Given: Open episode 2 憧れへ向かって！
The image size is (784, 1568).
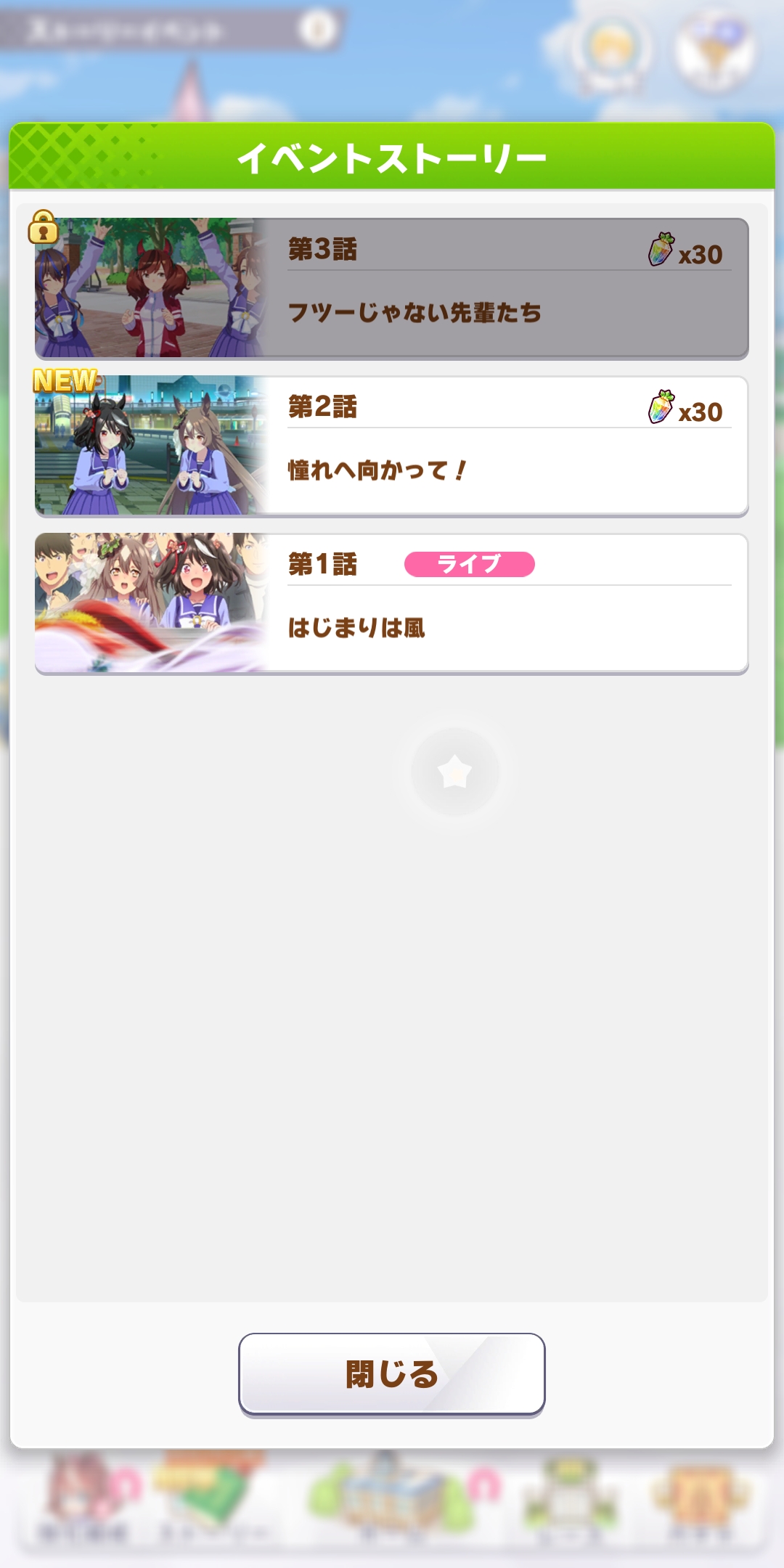Looking at the screenshot, I should tap(392, 446).
